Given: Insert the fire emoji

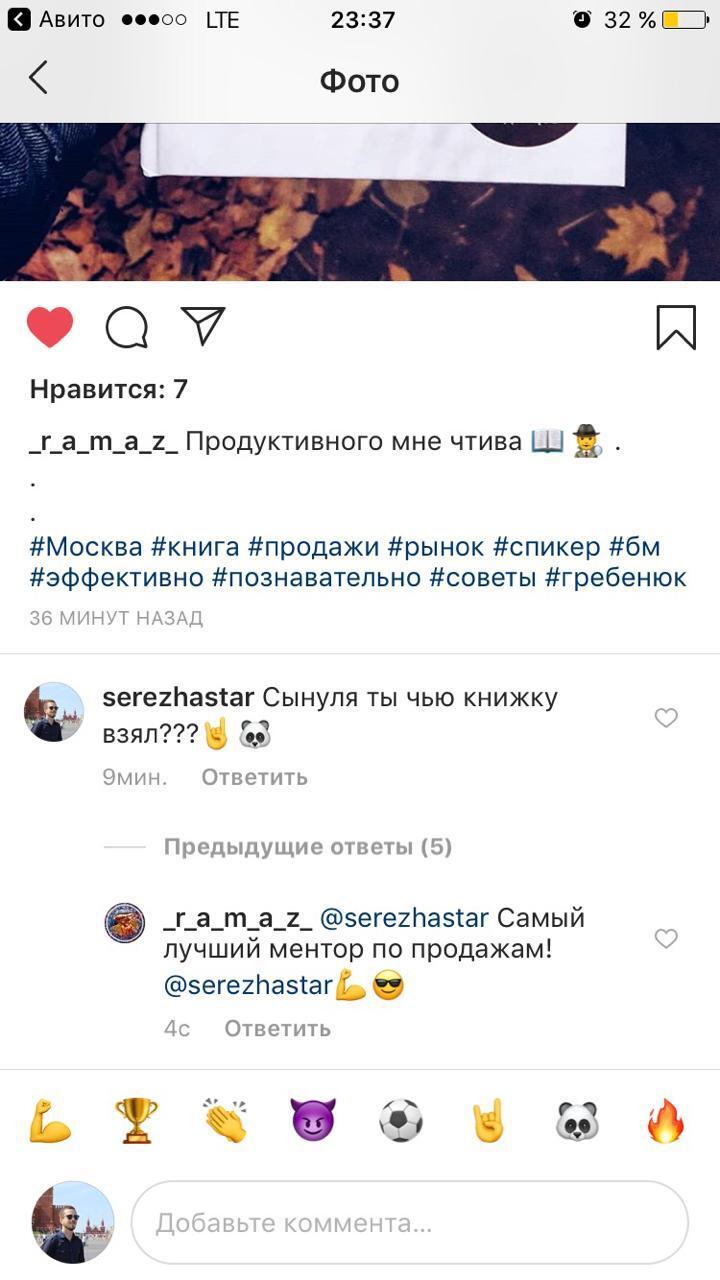Looking at the screenshot, I should tap(666, 1121).
